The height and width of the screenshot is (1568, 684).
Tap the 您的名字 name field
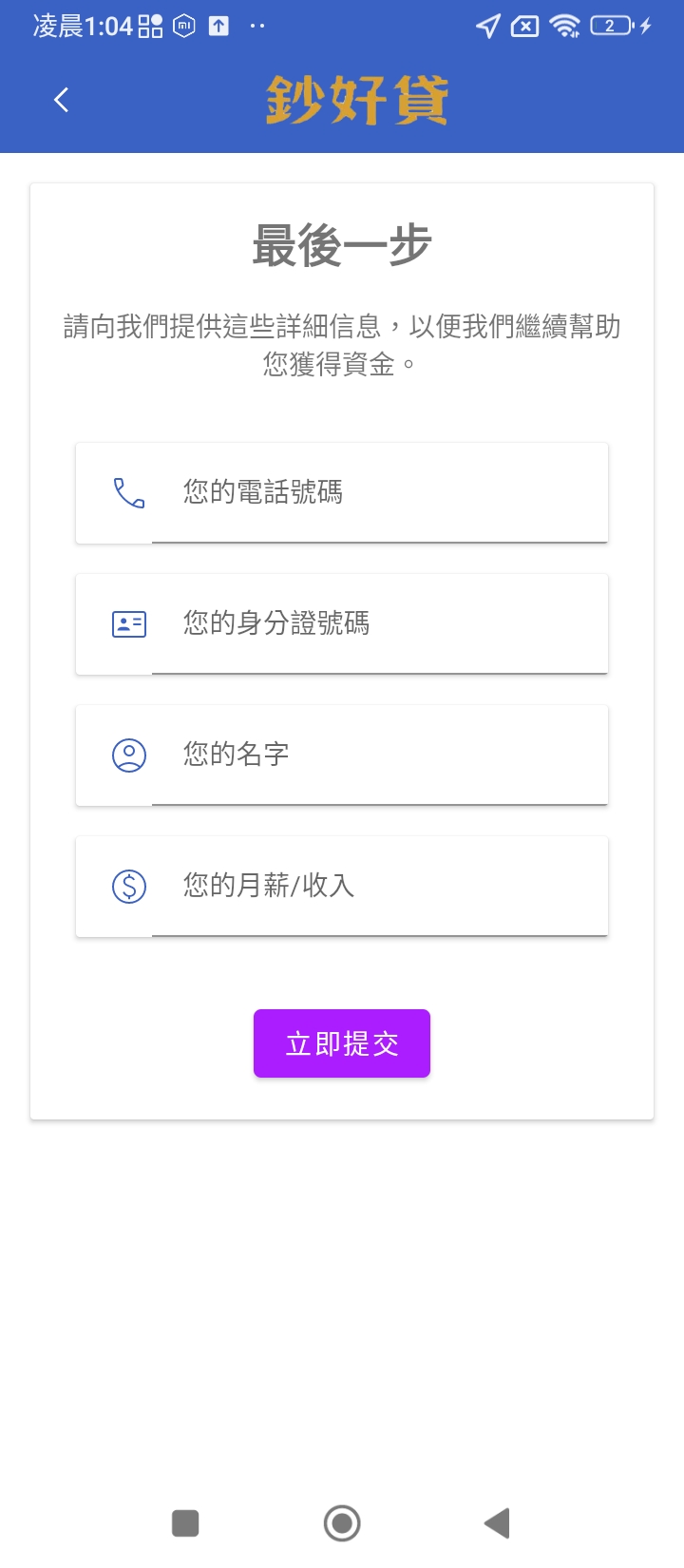[380, 755]
